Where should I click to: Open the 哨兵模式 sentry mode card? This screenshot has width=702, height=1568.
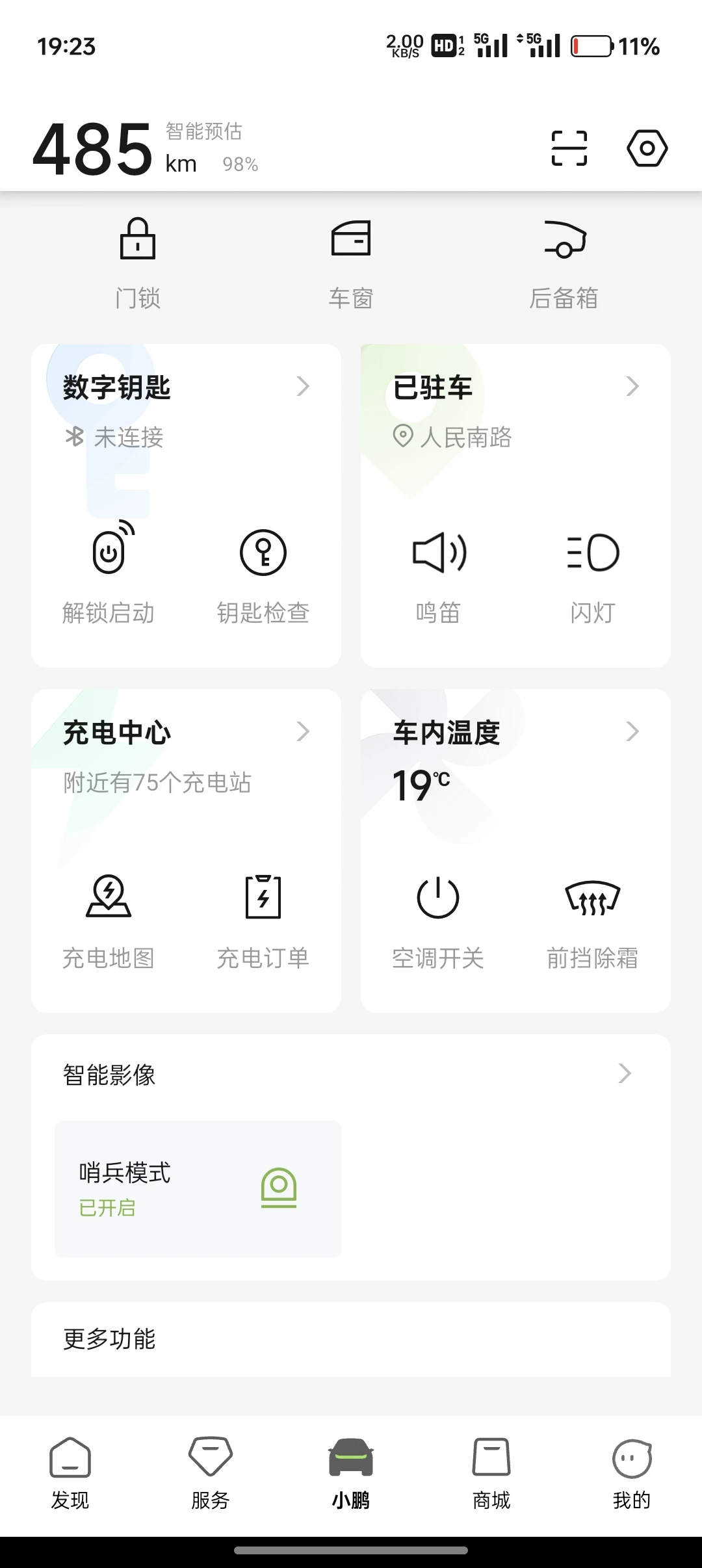pos(198,1188)
